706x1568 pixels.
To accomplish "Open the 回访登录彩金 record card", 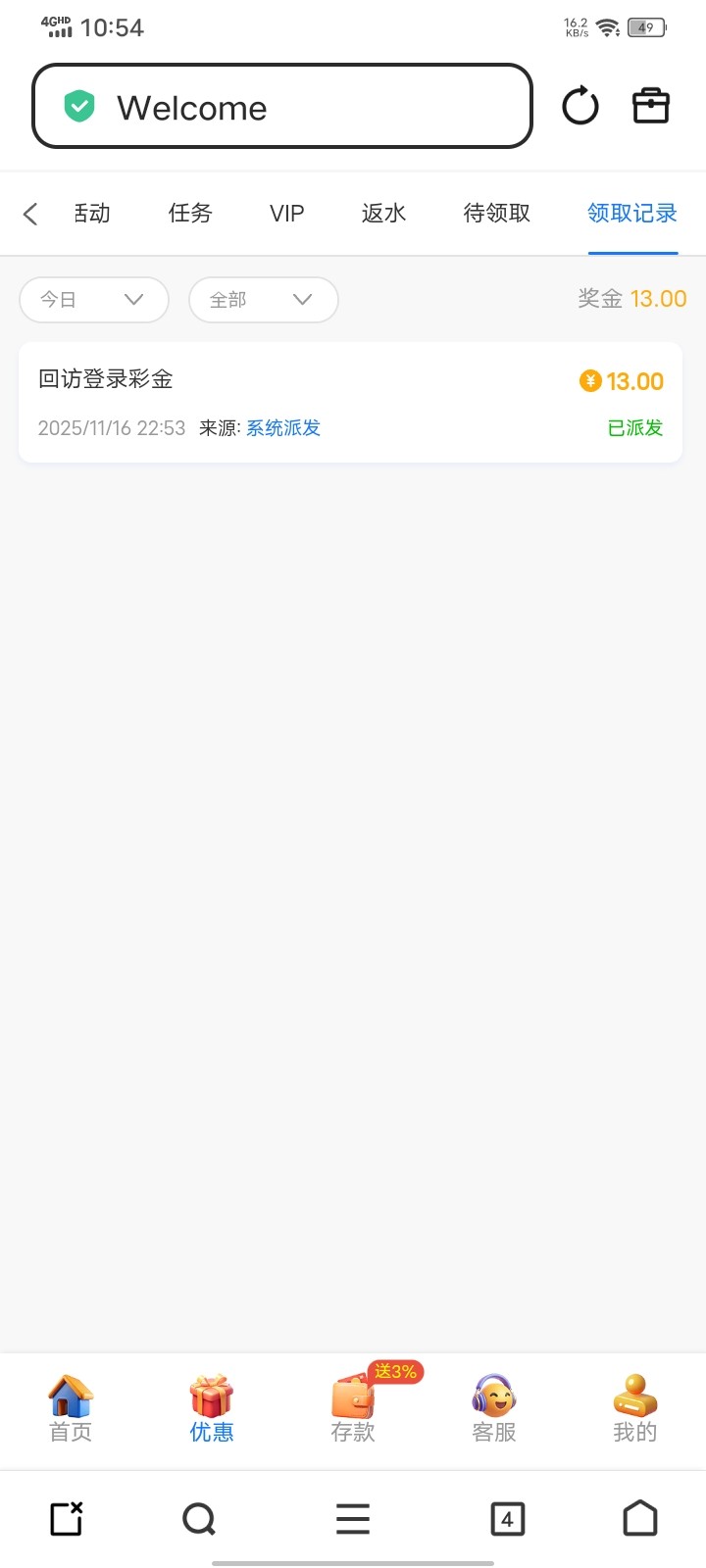I will click(x=350, y=402).
